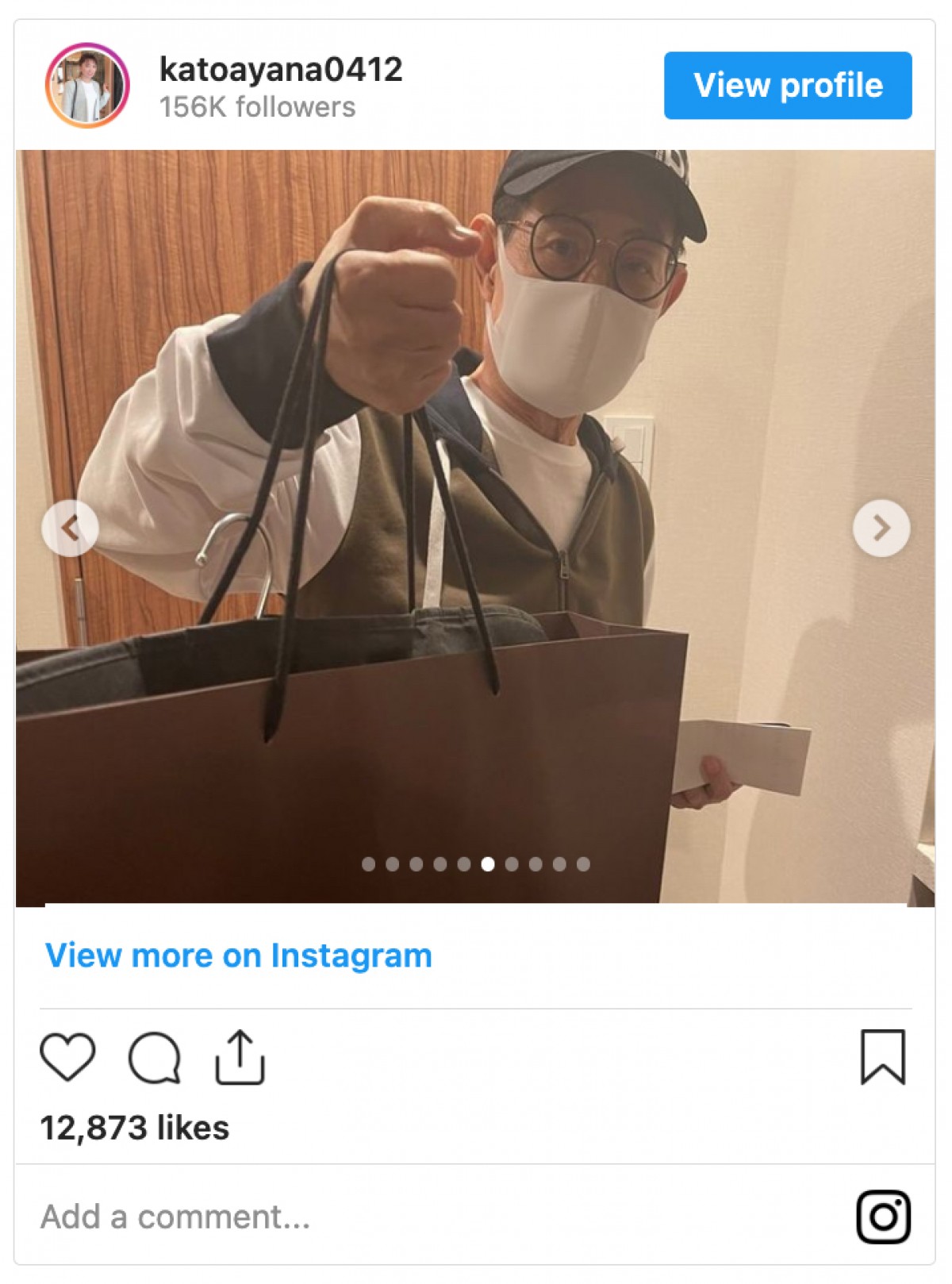This screenshot has width=952, height=1284.
Task: Bookmark this post
Action: pyautogui.click(x=882, y=1057)
